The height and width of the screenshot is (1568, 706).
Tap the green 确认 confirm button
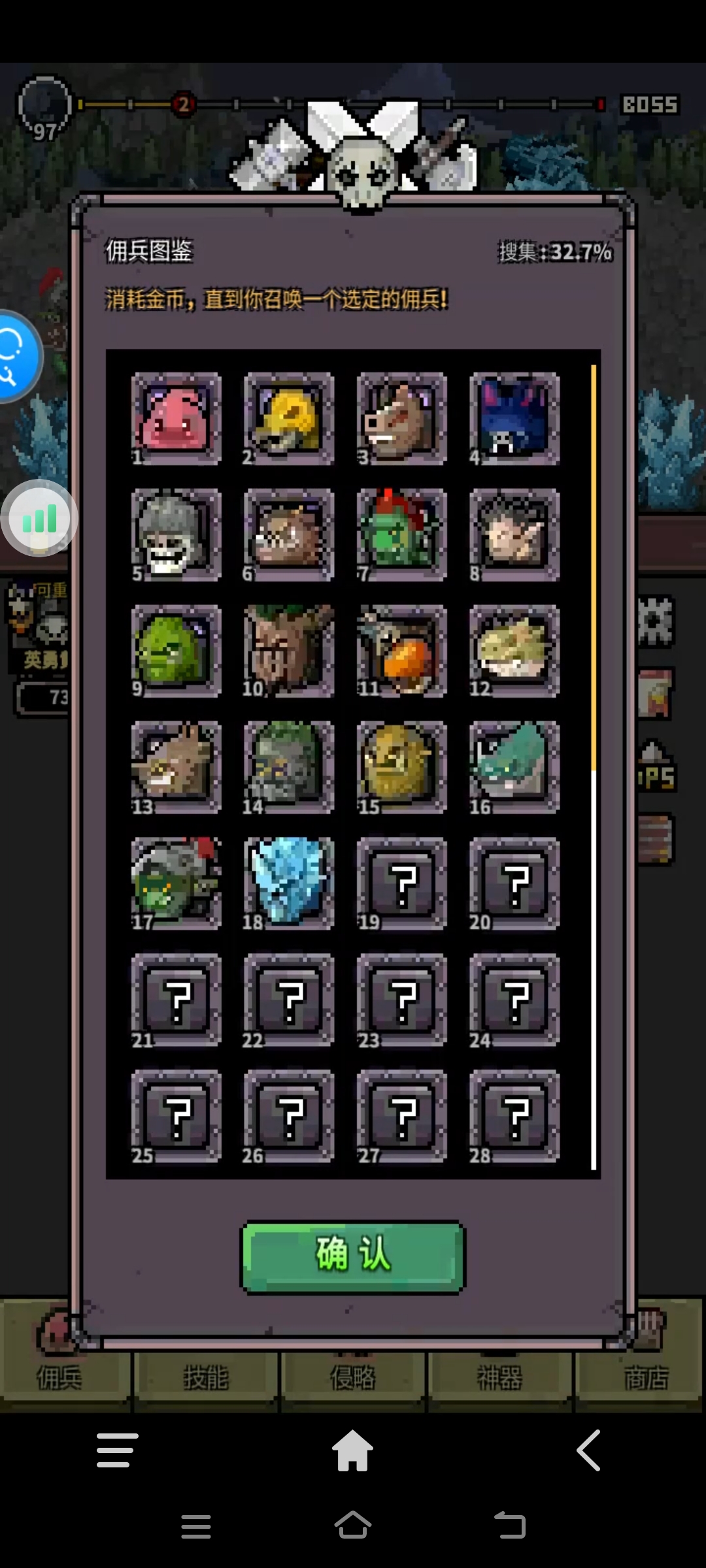point(353,1256)
